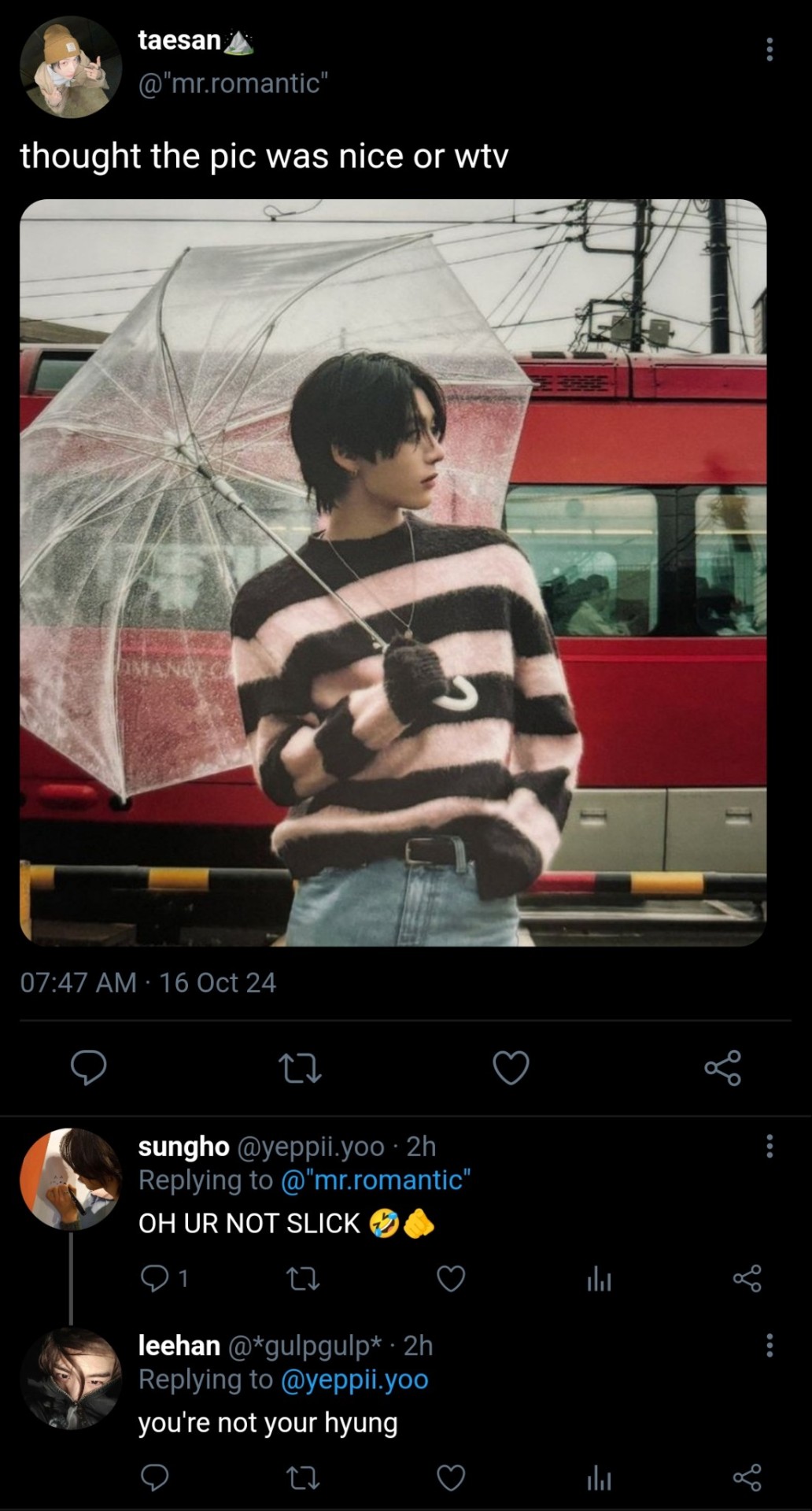This screenshot has width=812, height=1511.
Task: Reply to sungho's comment
Action: 154,1279
